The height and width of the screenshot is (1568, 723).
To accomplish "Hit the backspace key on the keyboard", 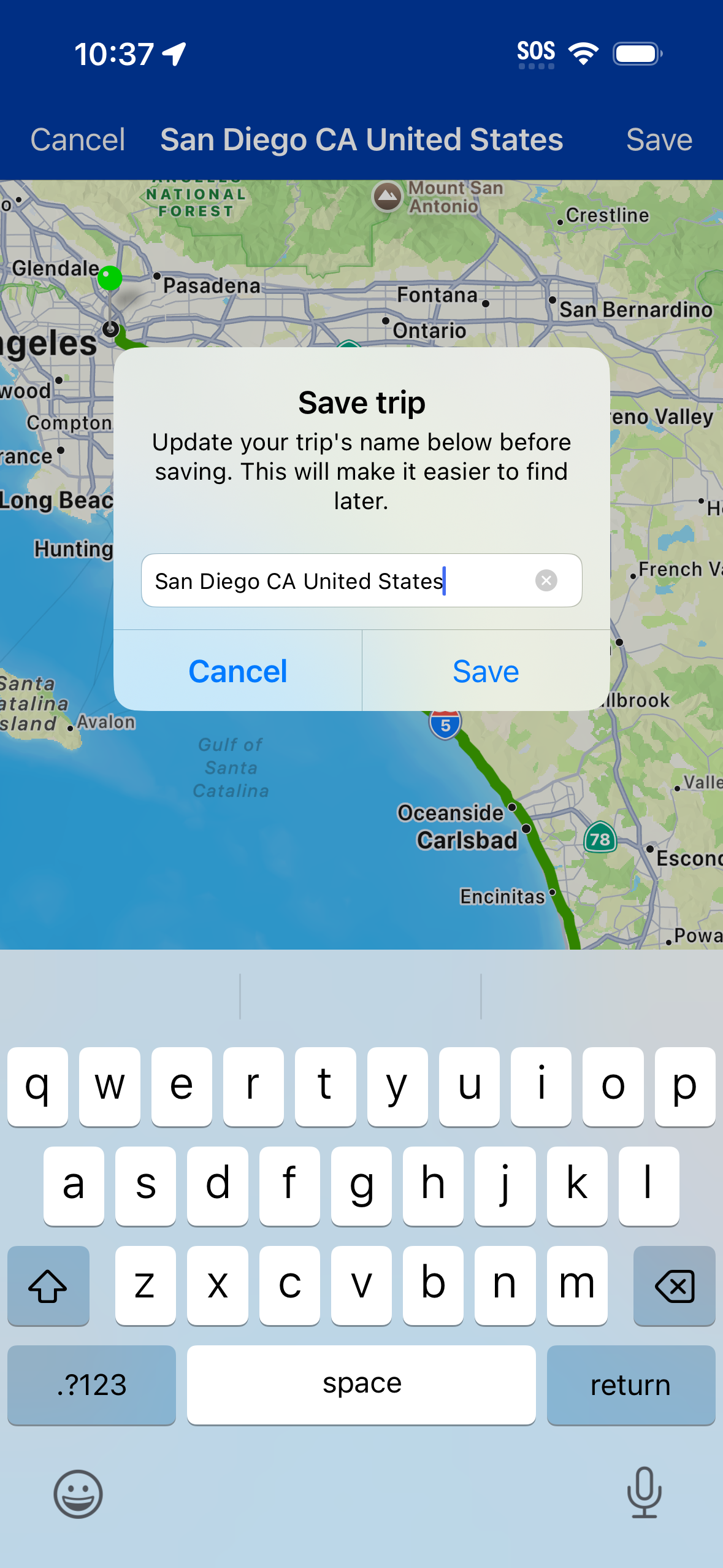I will 674,1285.
